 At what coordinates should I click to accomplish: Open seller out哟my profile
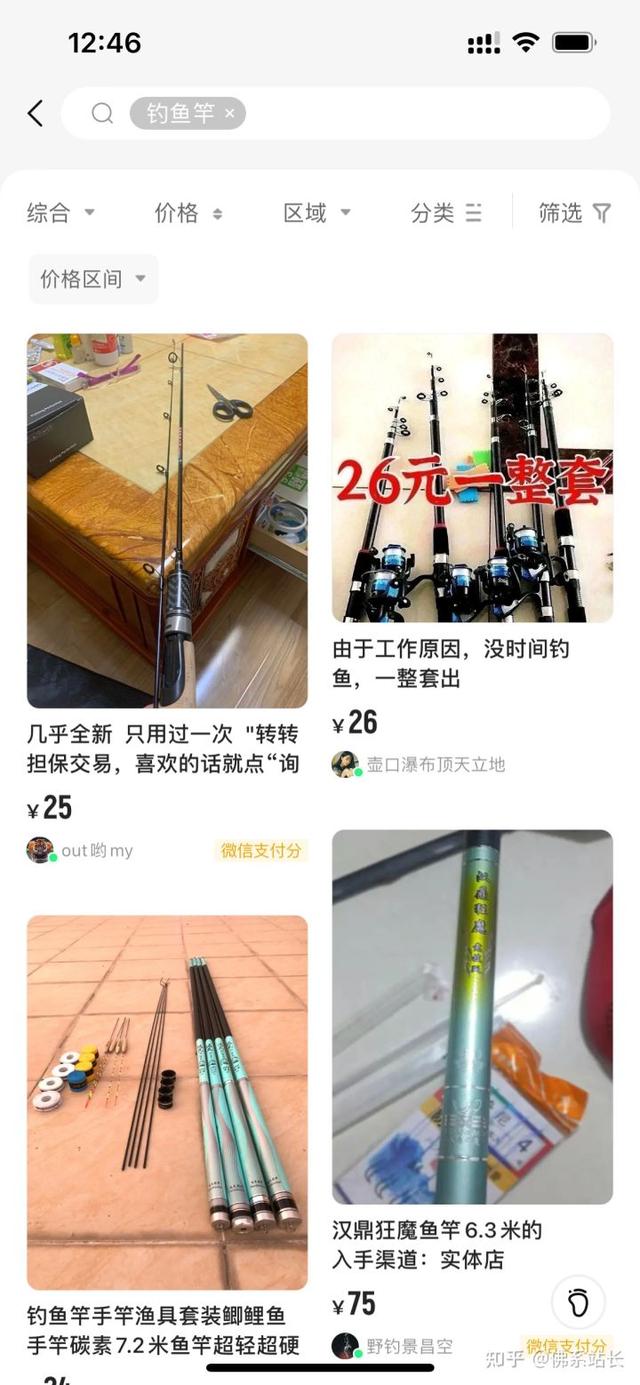pyautogui.click(x=82, y=851)
